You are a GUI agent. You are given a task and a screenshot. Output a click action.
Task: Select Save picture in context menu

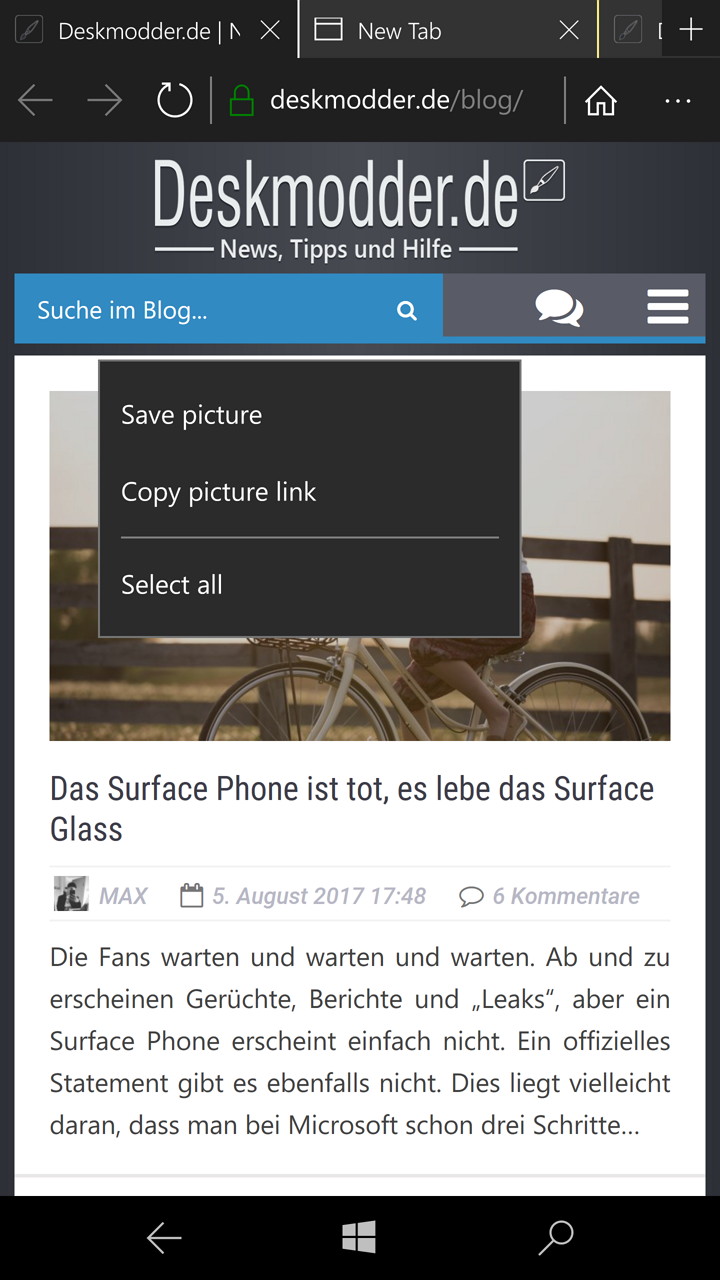coord(192,415)
